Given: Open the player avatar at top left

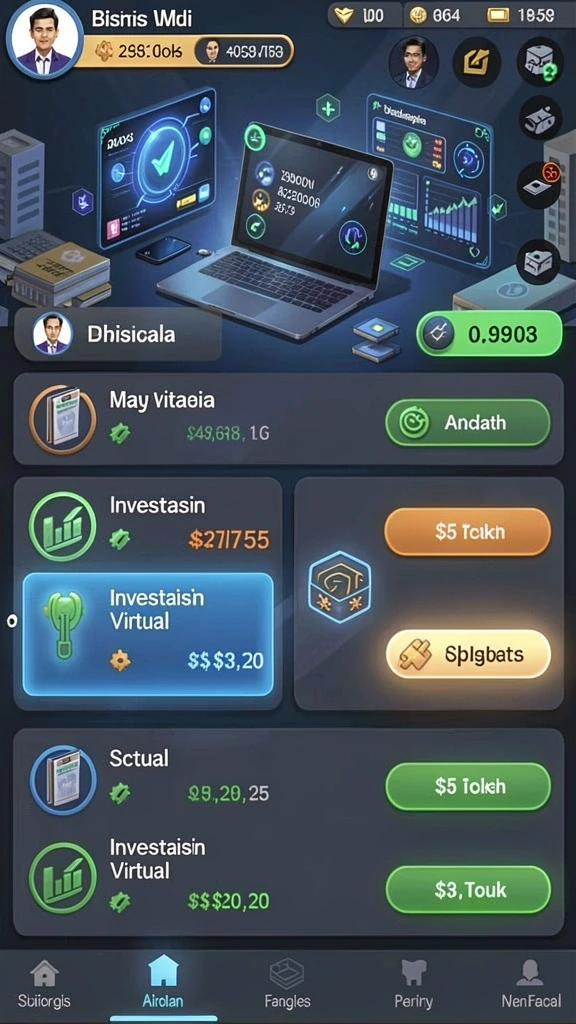Looking at the screenshot, I should pos(44,39).
